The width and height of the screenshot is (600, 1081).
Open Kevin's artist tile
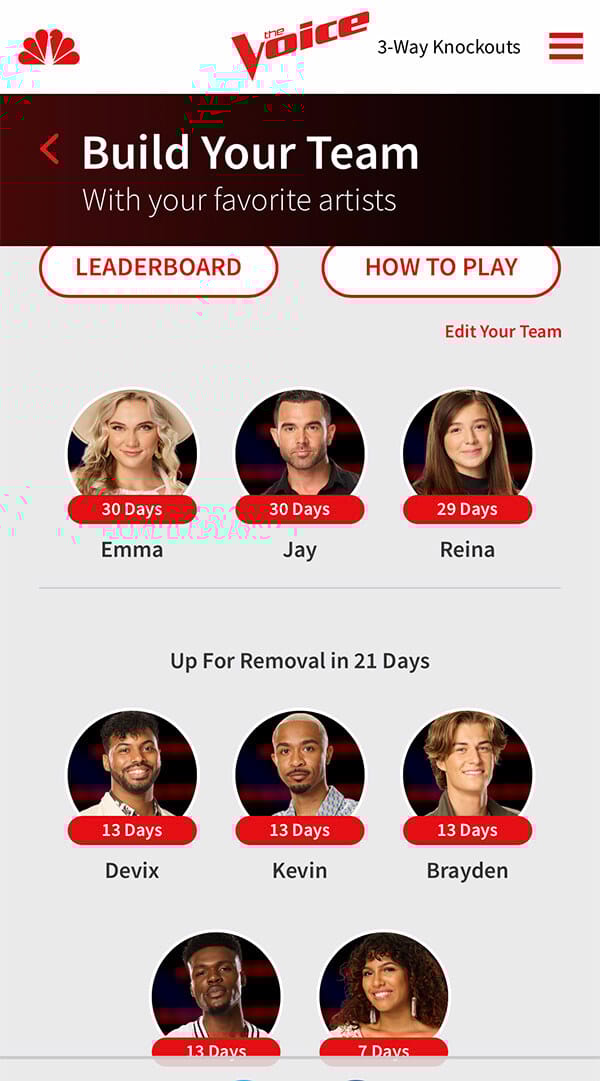pos(300,775)
